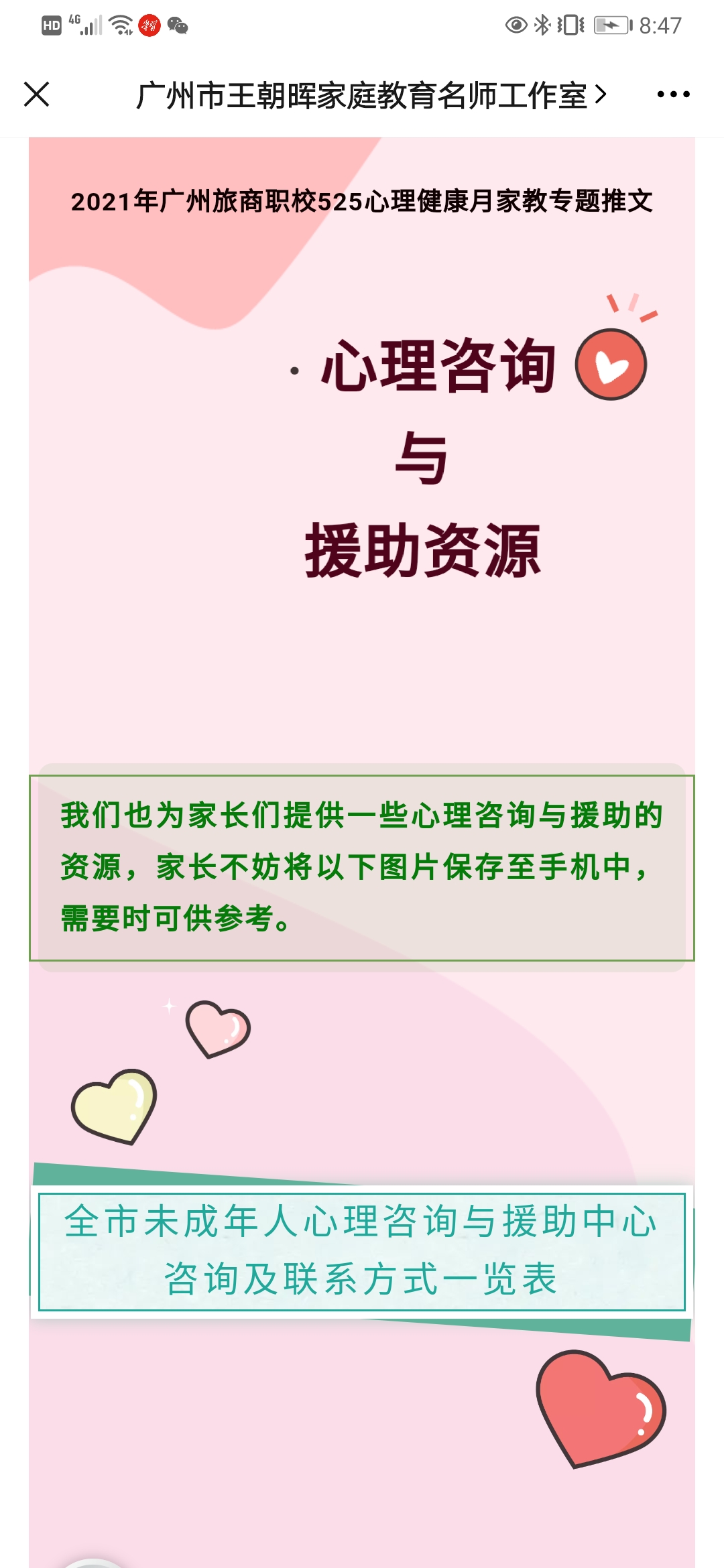Close the article page

click(37, 94)
